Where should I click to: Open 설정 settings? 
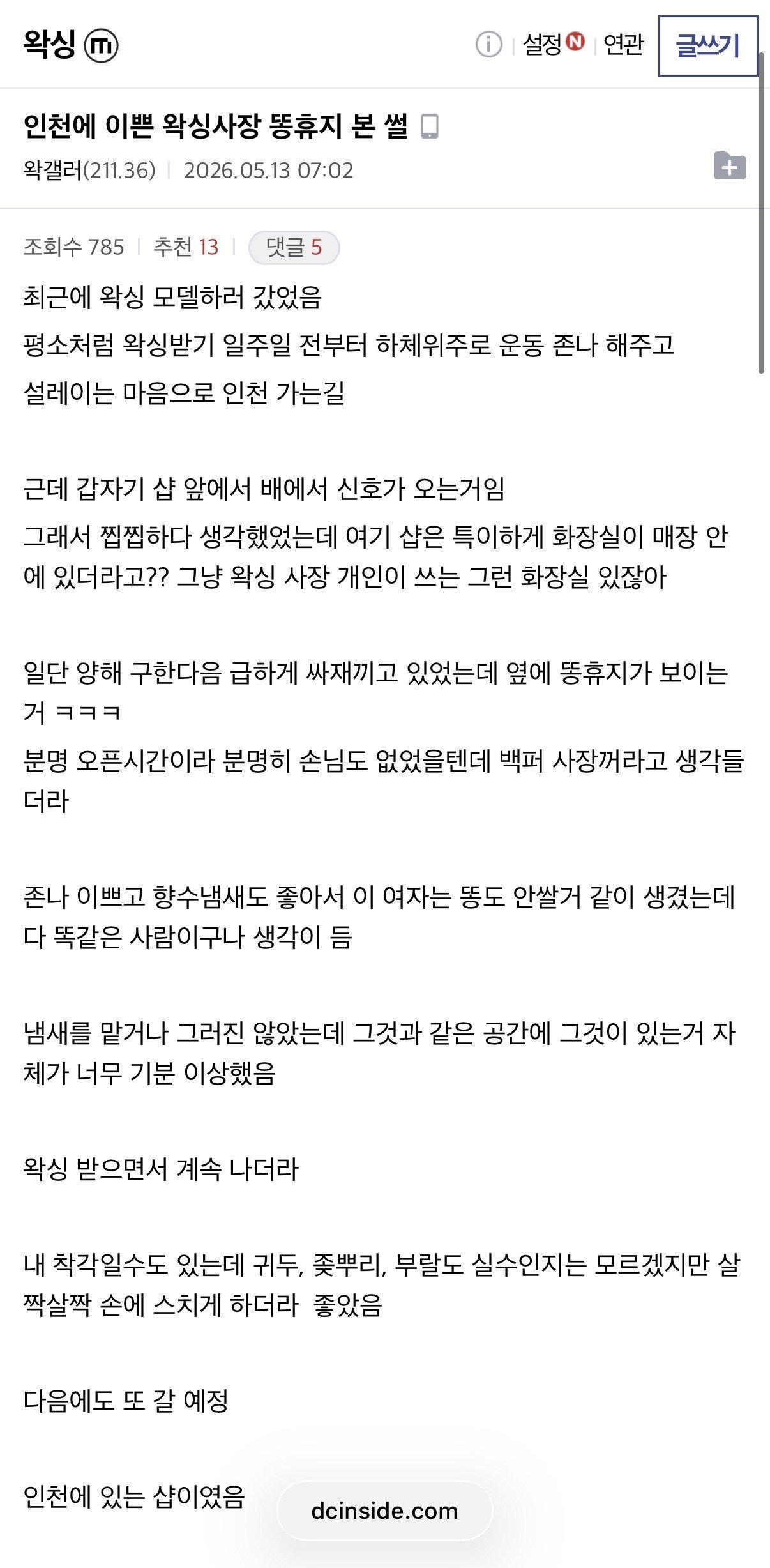554,44
